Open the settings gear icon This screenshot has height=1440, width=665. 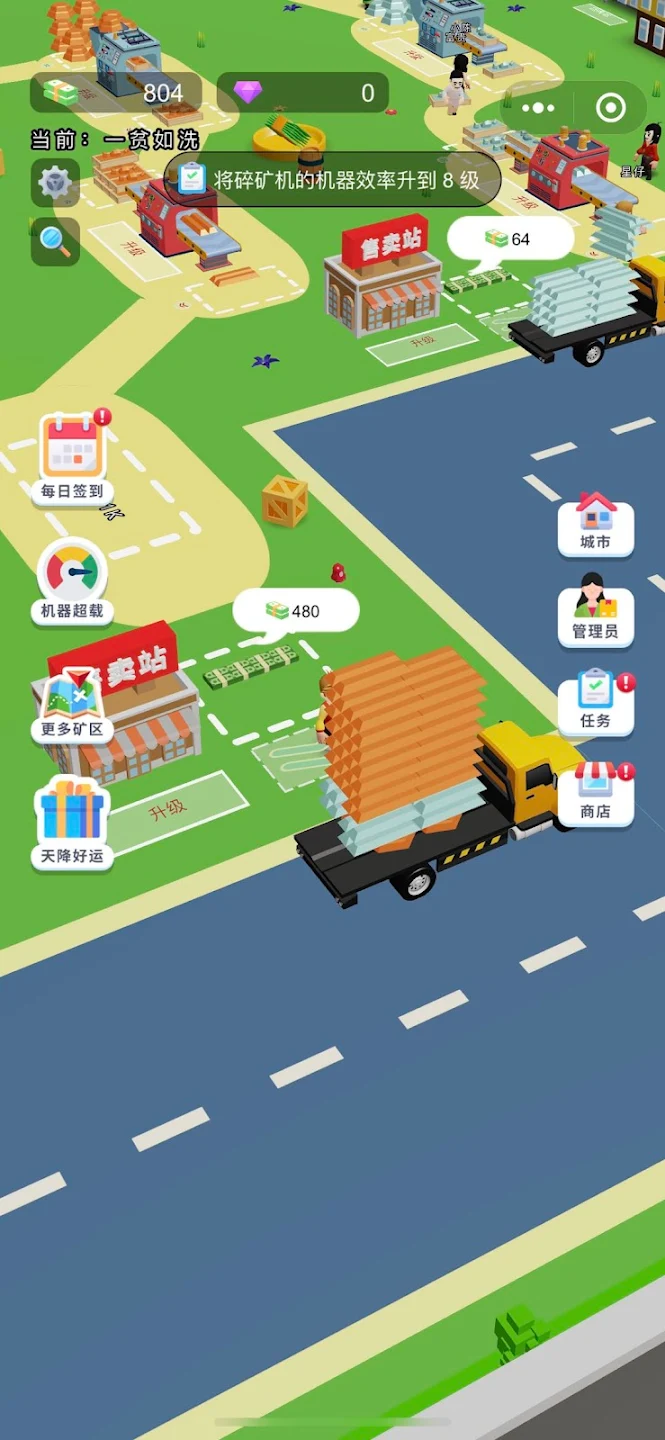tap(55, 183)
